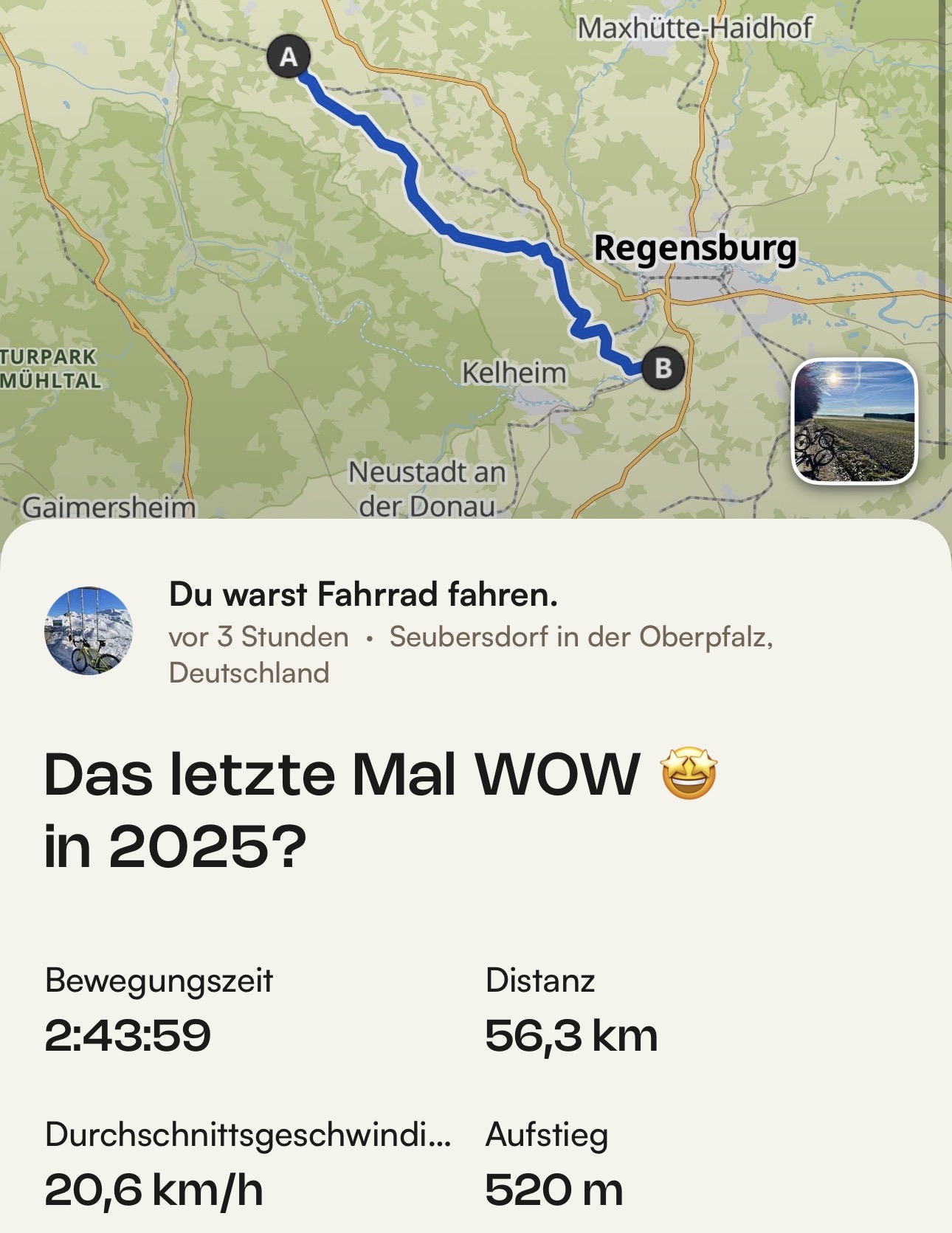Open the profile avatar next to the activity header
This screenshot has height=1233, width=952.
(x=89, y=631)
